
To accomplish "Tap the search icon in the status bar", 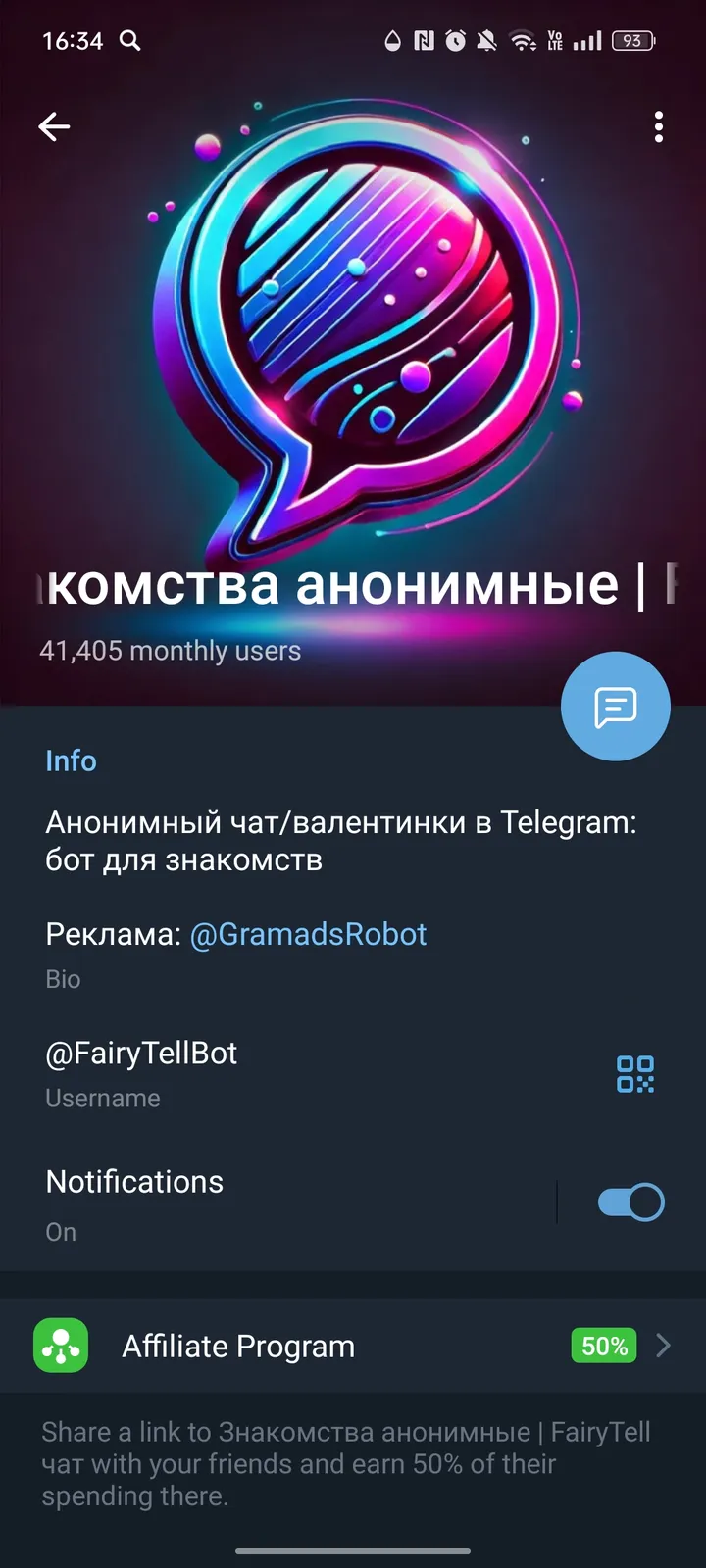I will point(129,40).
